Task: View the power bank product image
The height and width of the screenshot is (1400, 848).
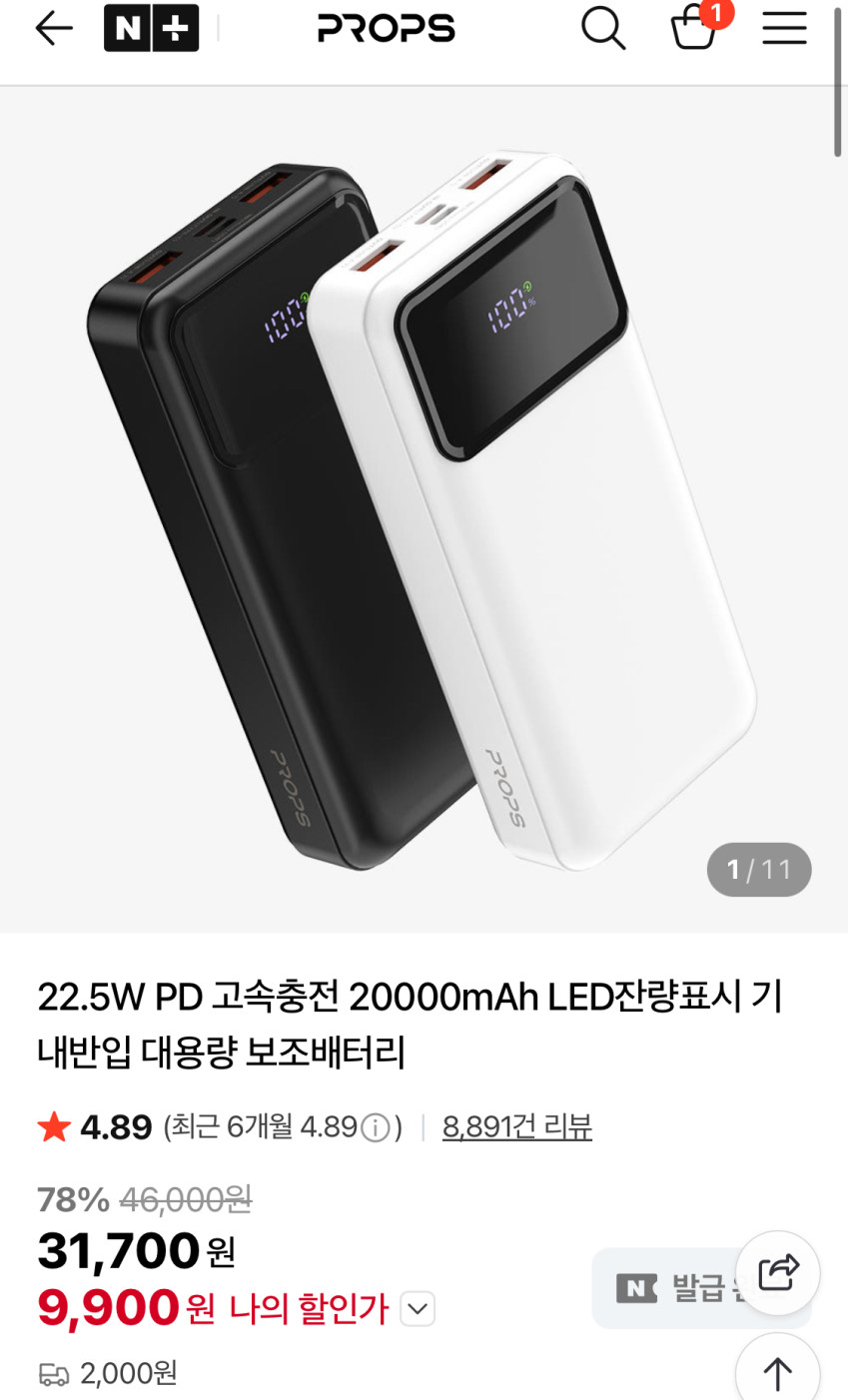Action: tap(424, 509)
